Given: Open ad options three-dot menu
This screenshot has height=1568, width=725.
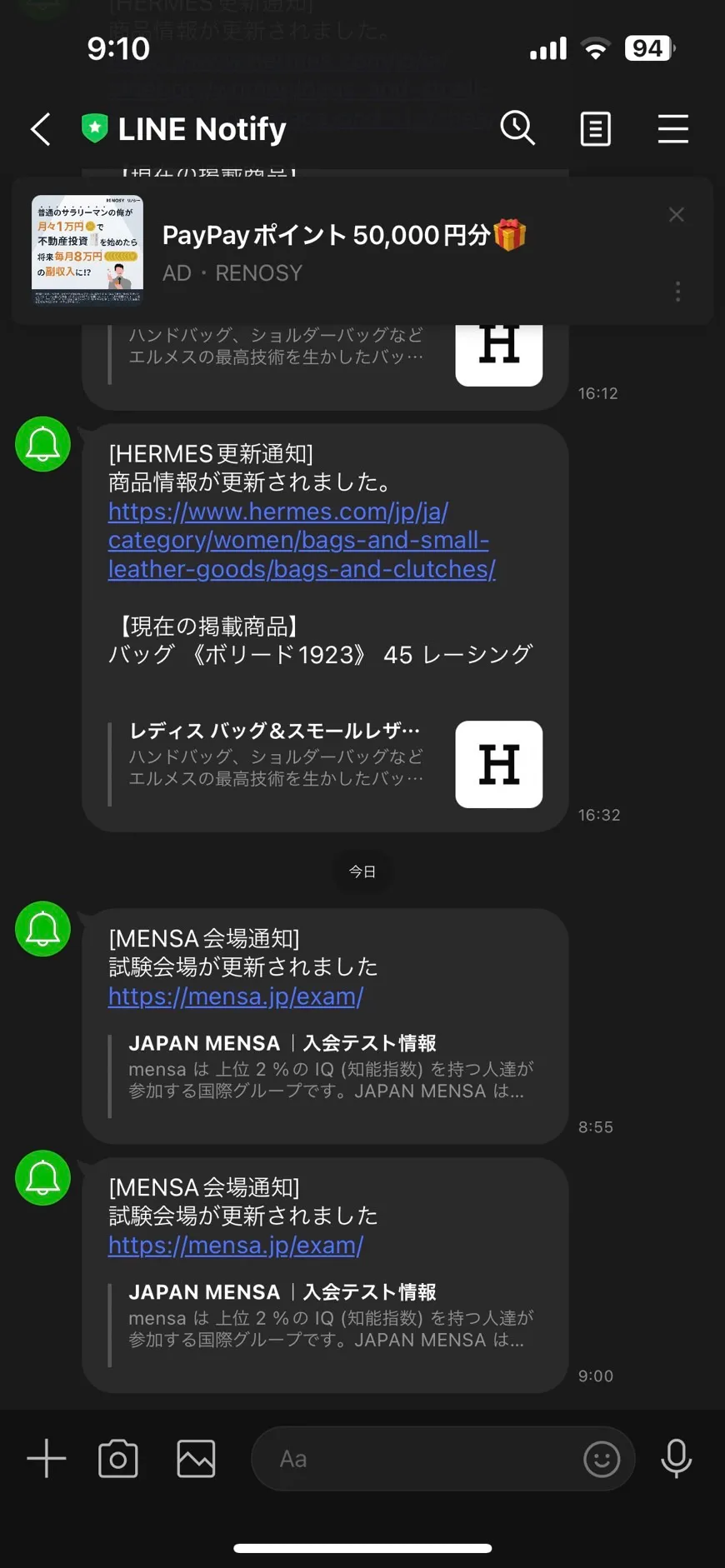Looking at the screenshot, I should pos(677,292).
